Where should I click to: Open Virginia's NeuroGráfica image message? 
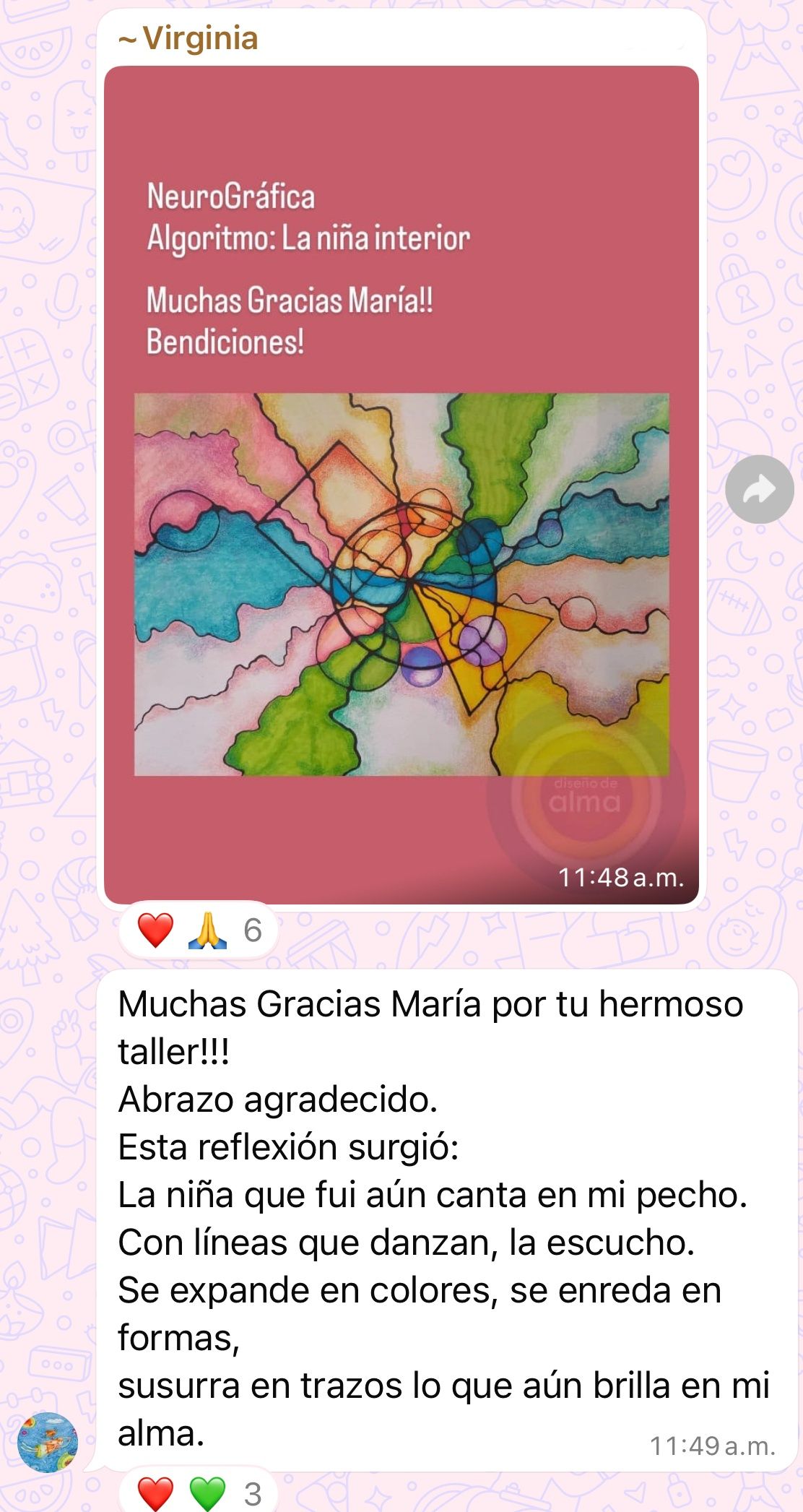(x=401, y=484)
